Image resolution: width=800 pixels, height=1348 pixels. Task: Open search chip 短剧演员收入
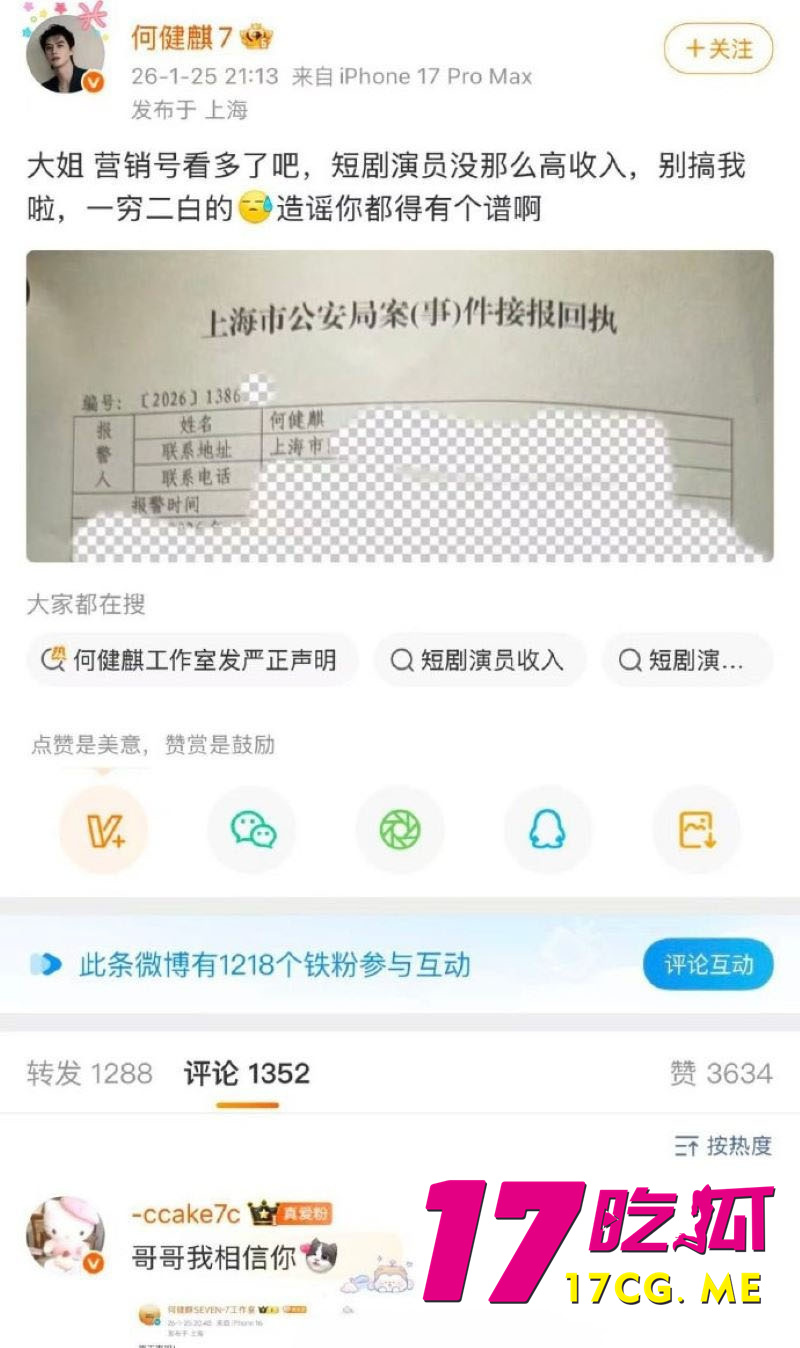point(479,659)
